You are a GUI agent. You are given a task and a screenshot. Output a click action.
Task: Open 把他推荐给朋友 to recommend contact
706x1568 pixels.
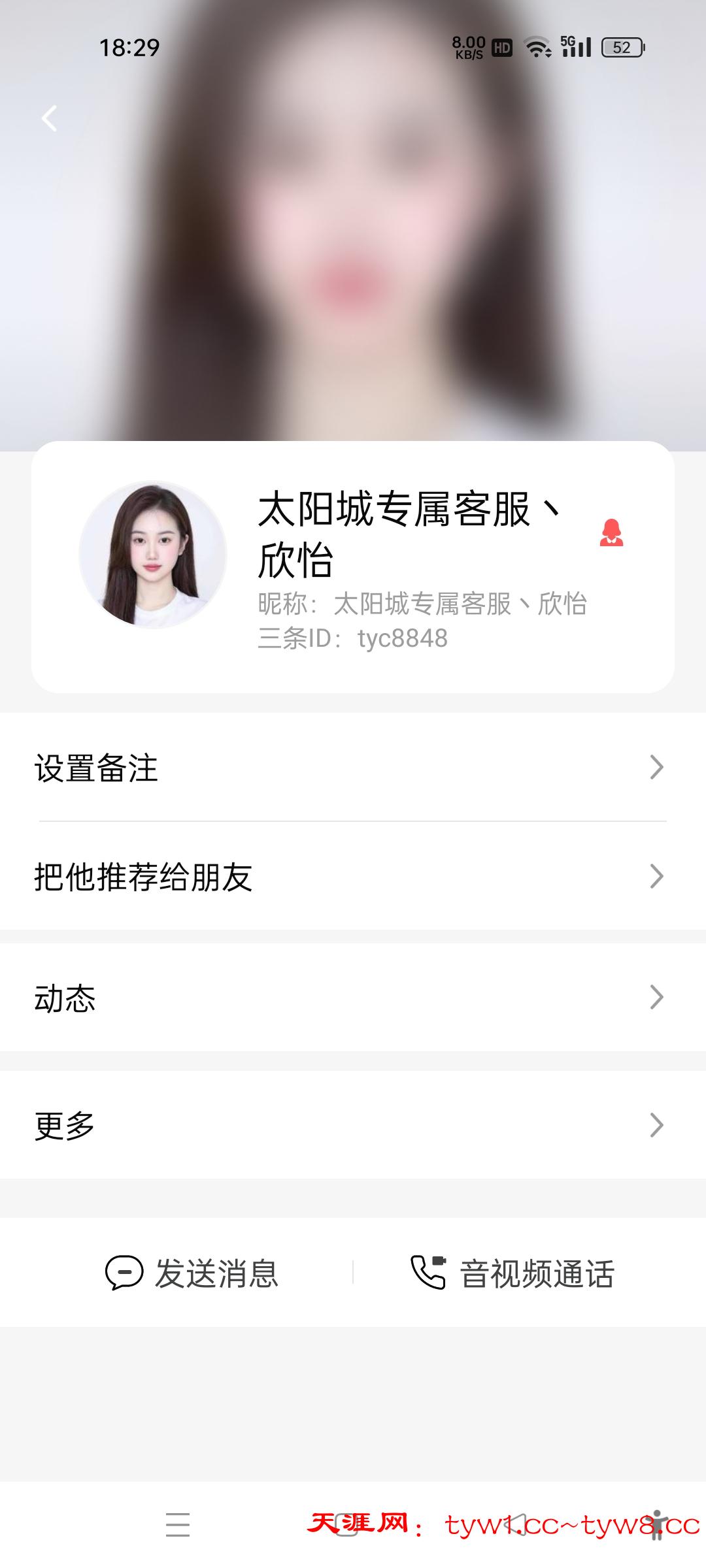tap(353, 876)
